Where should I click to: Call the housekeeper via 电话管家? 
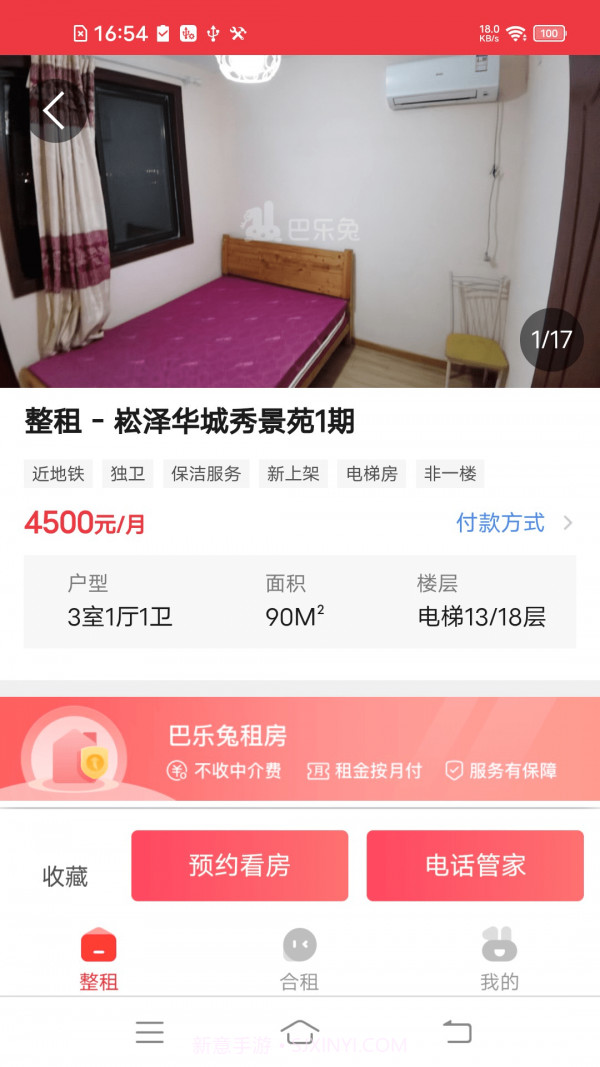coord(475,865)
